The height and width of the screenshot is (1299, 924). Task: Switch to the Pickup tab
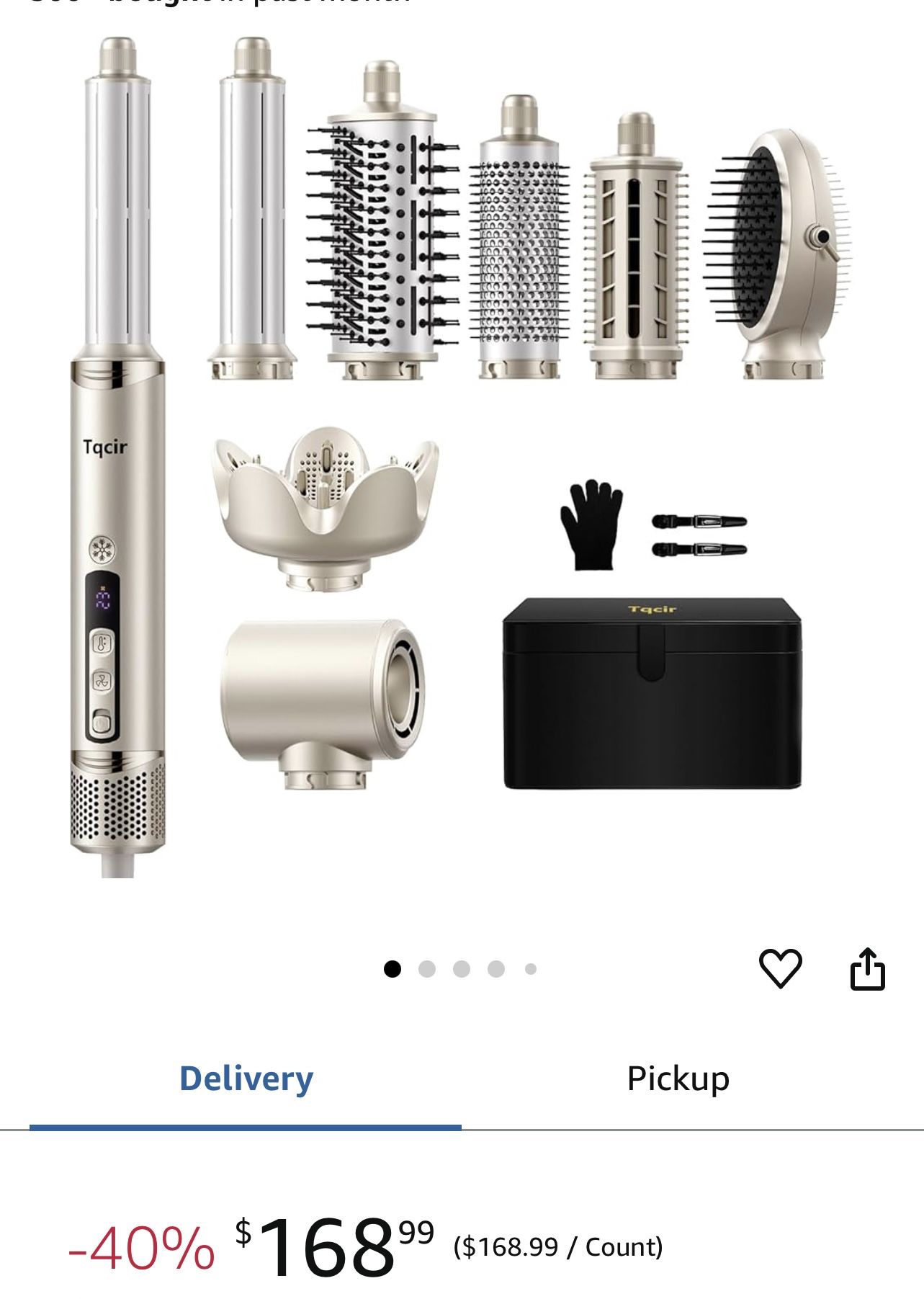point(678,1079)
